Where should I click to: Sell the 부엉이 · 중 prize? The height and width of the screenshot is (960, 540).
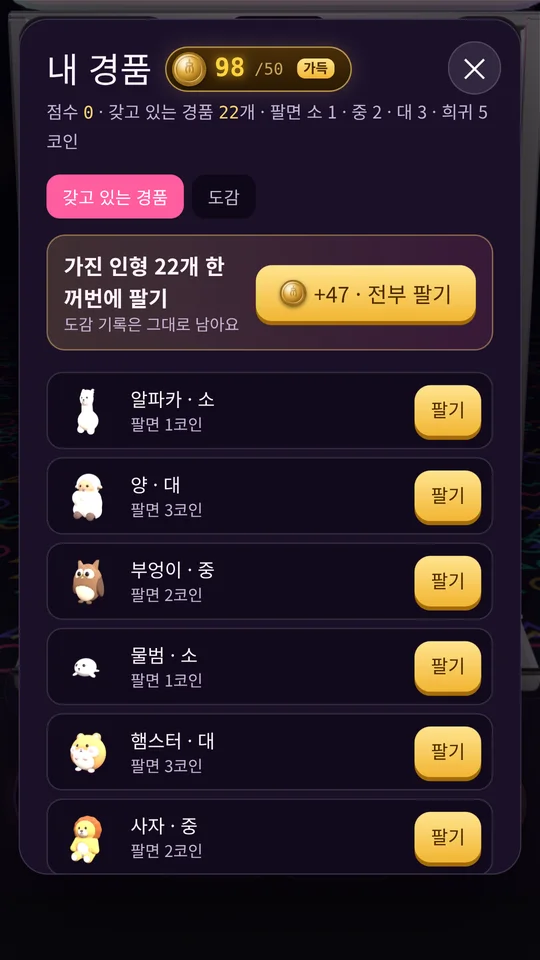[448, 582]
